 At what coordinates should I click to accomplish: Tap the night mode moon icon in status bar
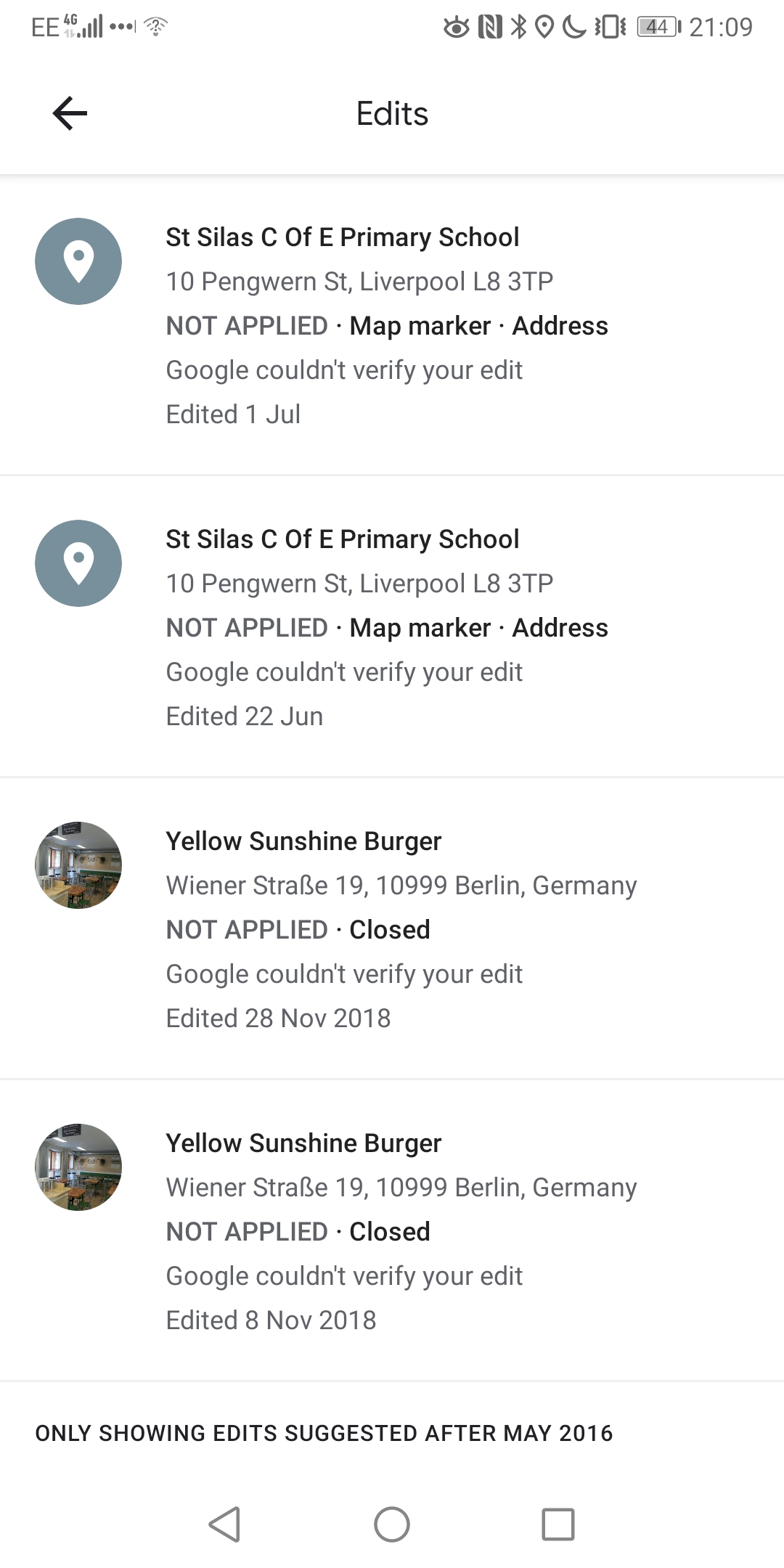[x=573, y=26]
